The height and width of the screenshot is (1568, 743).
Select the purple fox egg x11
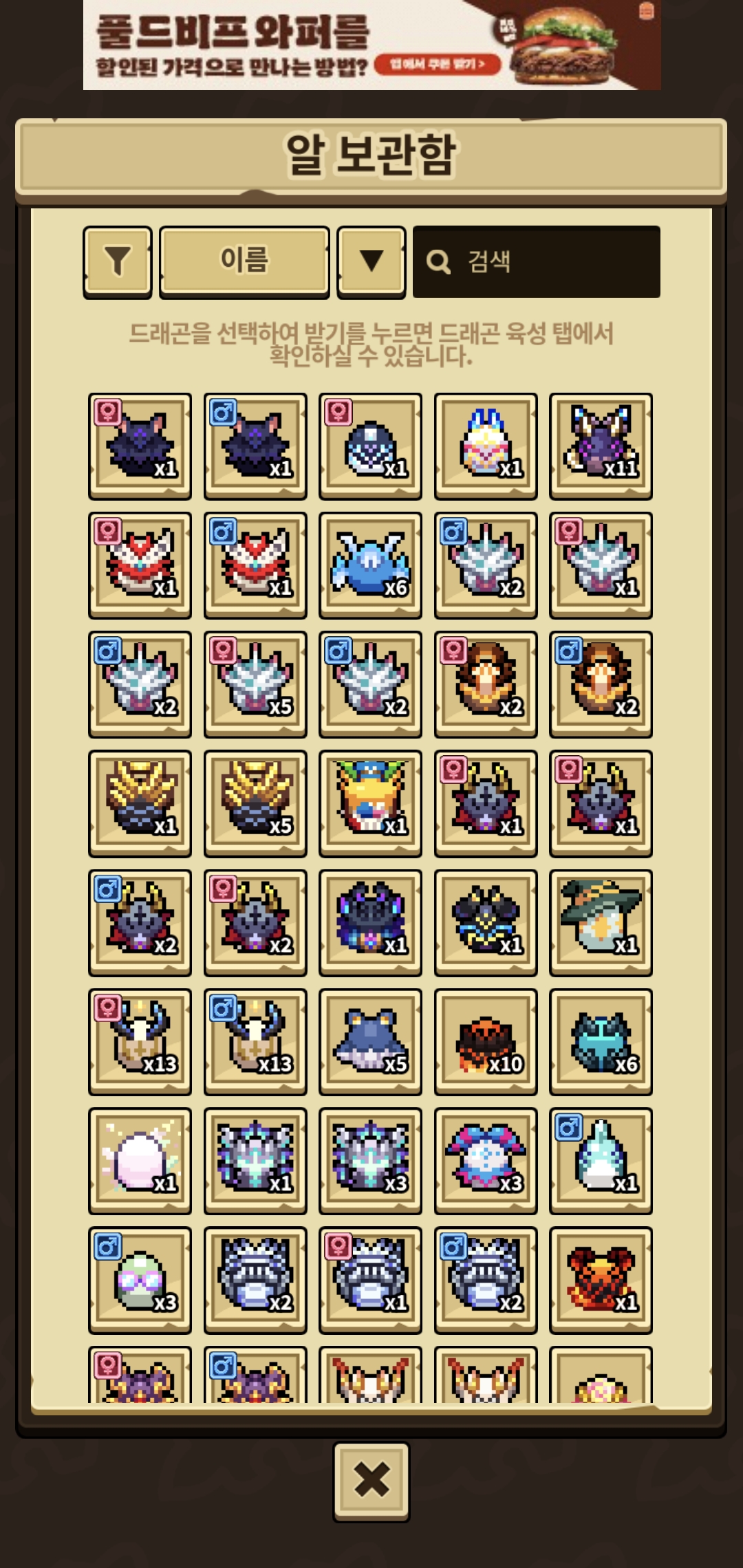click(601, 446)
